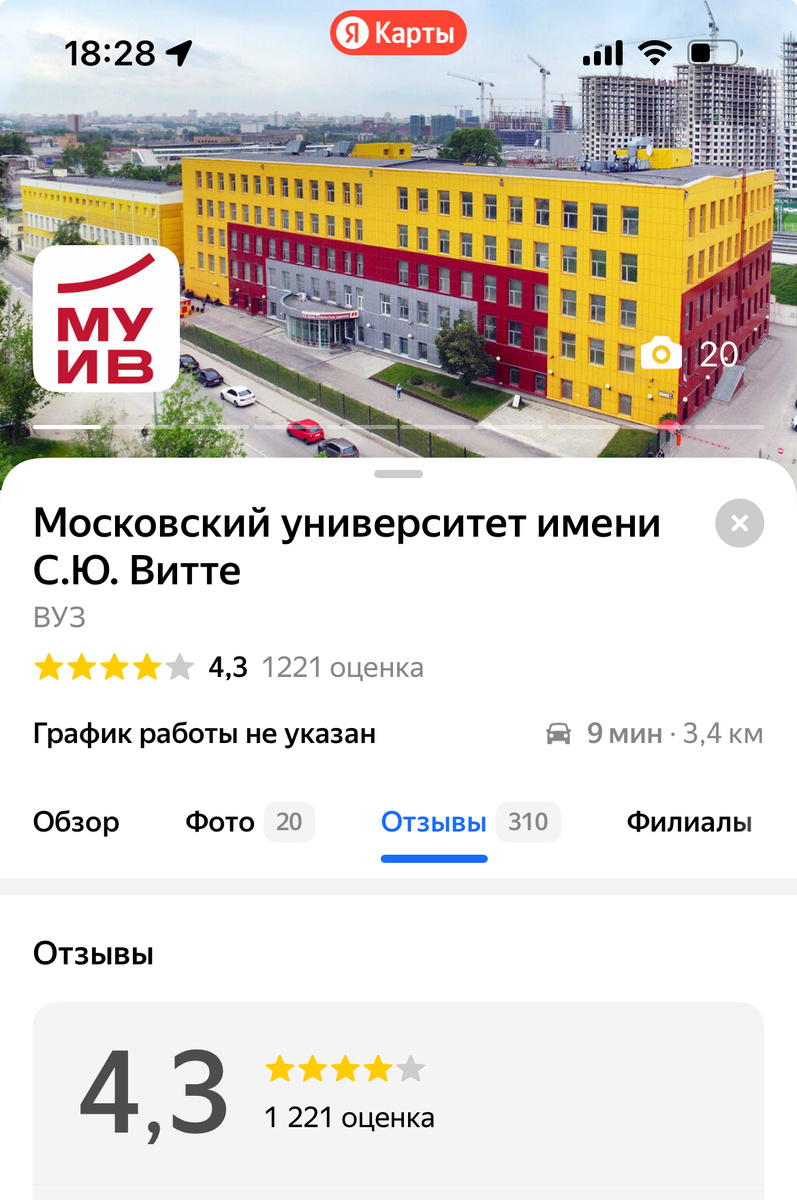Tap the car icon to start driving route
This screenshot has width=797, height=1200.
tap(559, 733)
